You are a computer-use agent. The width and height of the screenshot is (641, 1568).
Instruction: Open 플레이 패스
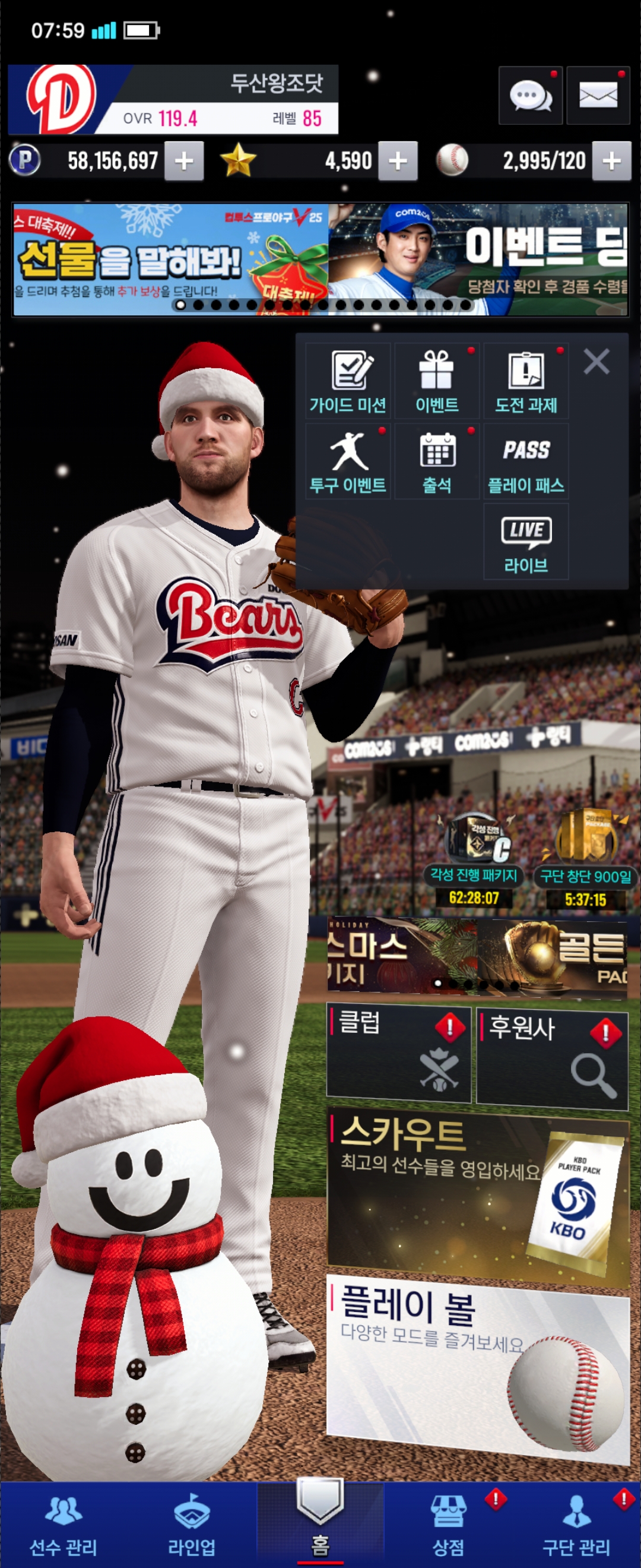coord(526,462)
